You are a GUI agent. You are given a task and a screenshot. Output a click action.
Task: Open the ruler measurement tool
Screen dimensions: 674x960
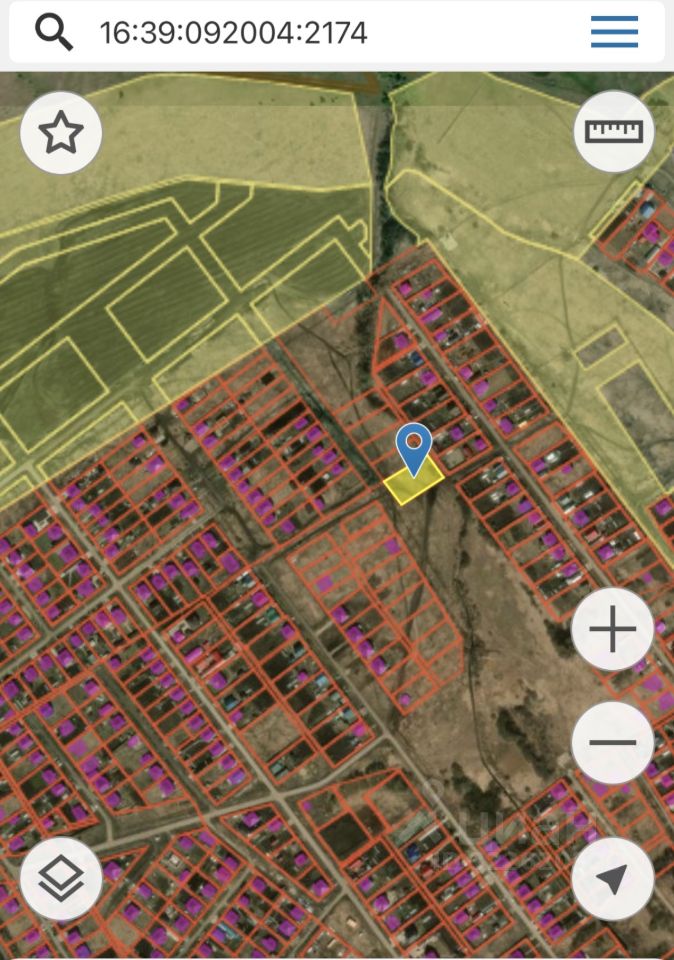pyautogui.click(x=614, y=131)
